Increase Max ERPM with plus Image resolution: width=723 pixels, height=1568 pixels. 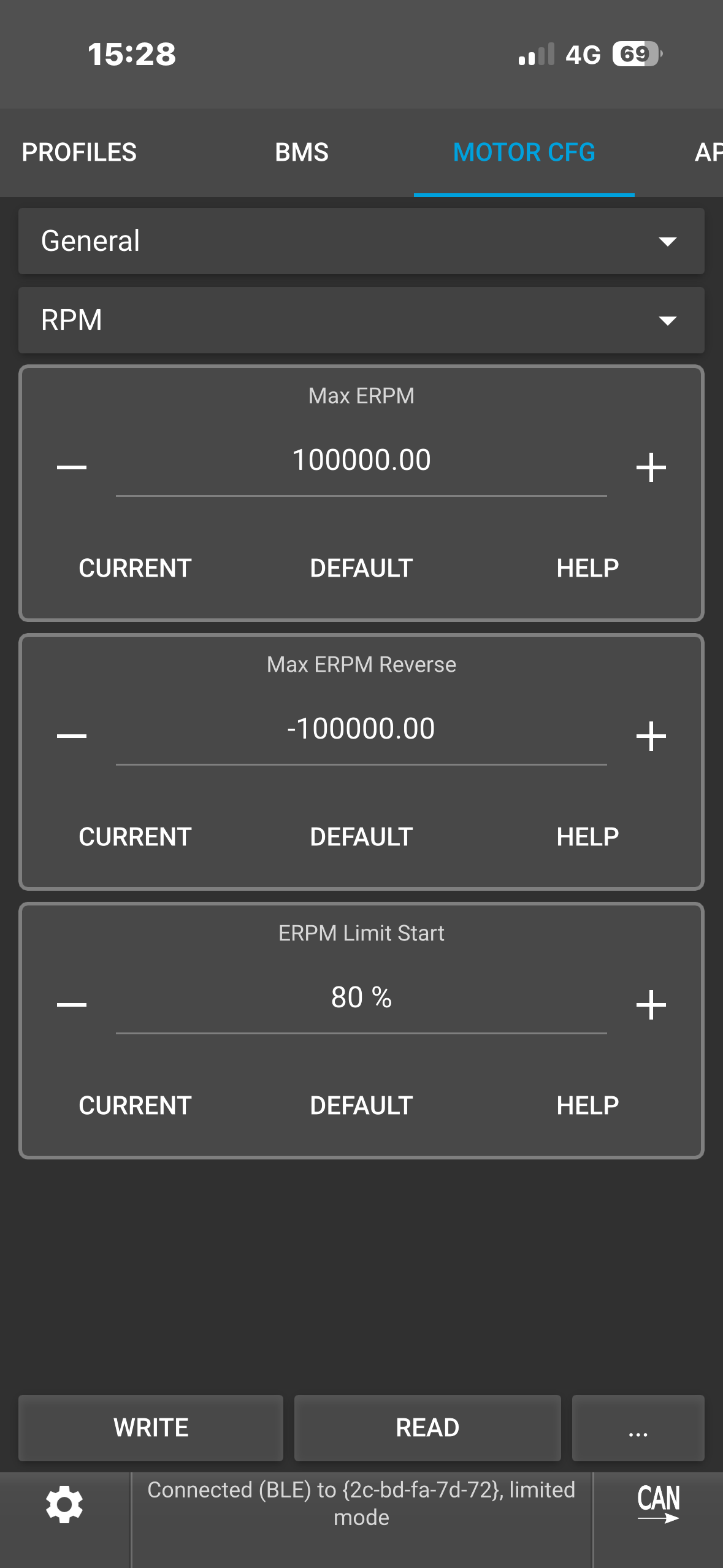coord(651,467)
